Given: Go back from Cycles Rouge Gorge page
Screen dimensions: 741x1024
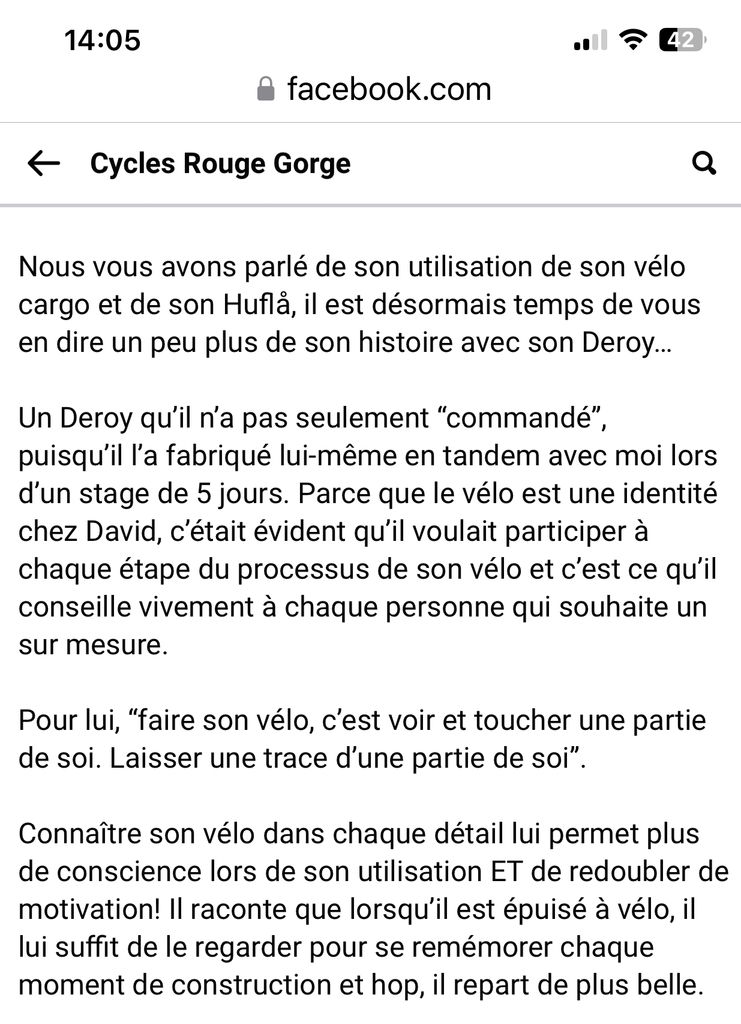Looking at the screenshot, I should click(44, 164).
